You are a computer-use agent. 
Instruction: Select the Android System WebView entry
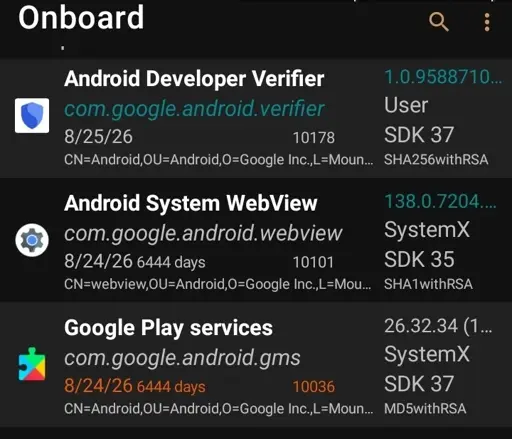tap(256, 240)
